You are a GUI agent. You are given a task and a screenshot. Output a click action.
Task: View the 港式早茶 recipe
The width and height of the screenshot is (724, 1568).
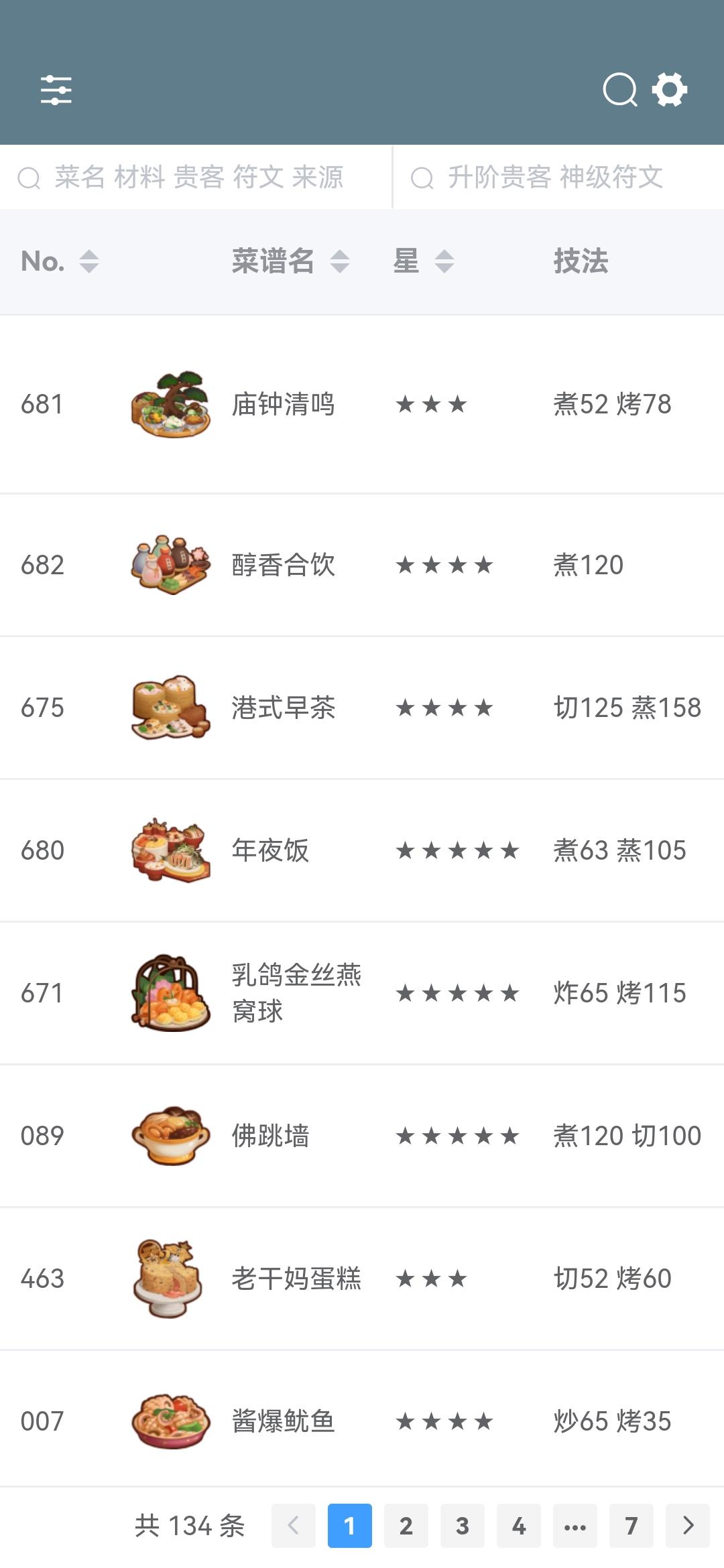coord(283,708)
